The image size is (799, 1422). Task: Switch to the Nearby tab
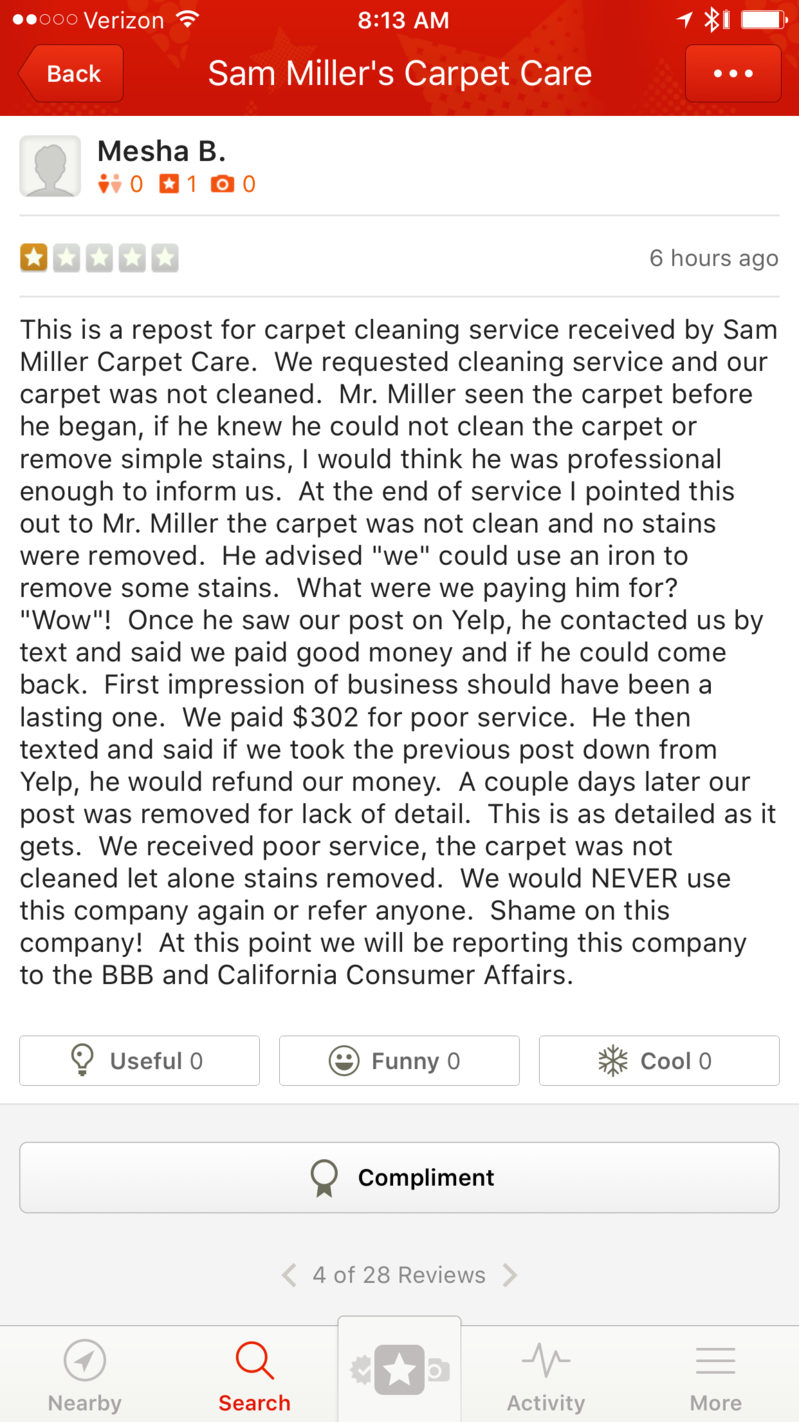84,1376
